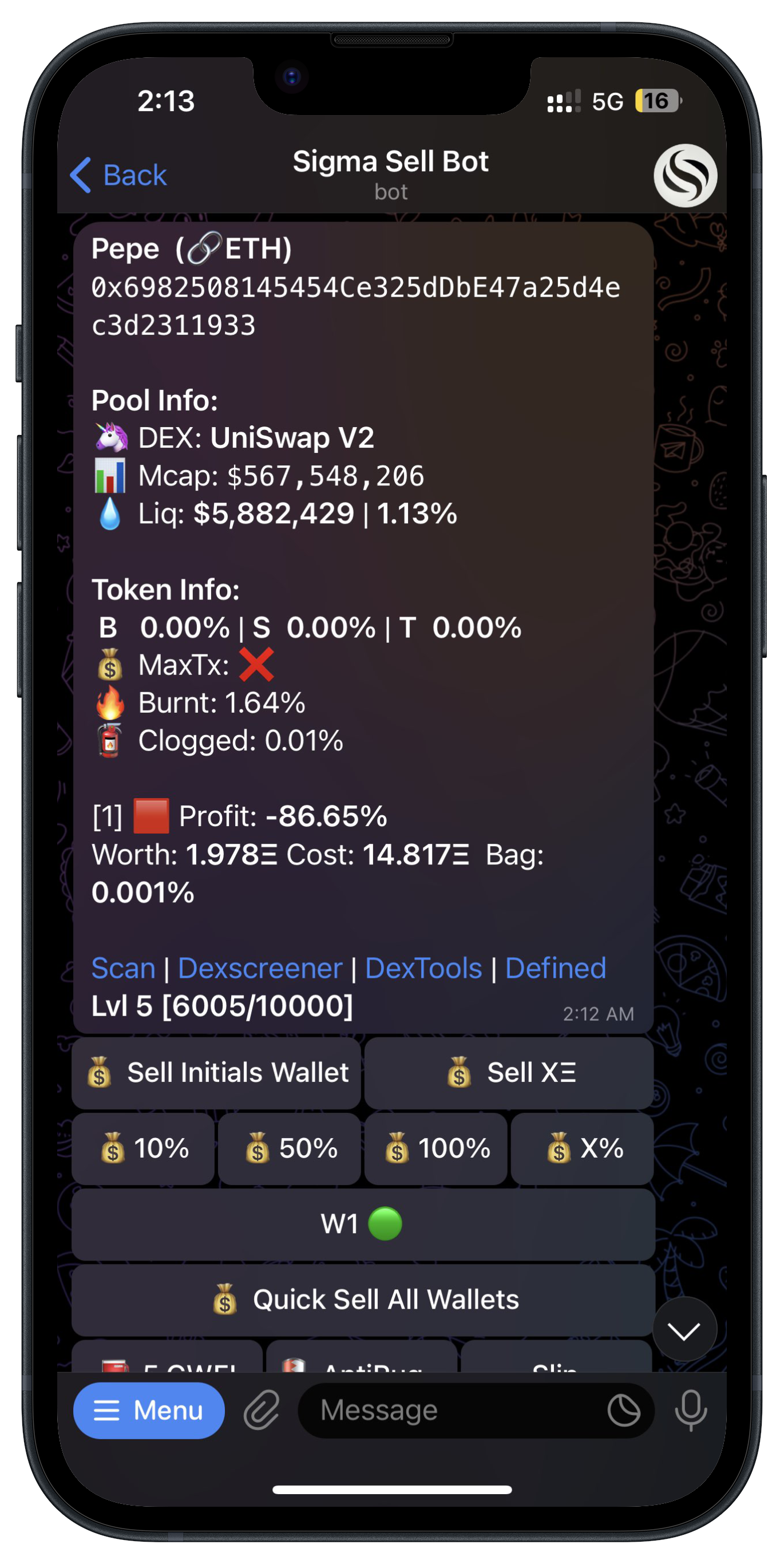The width and height of the screenshot is (784, 1564).
Task: Attach a file with the paperclip
Action: (x=261, y=1410)
